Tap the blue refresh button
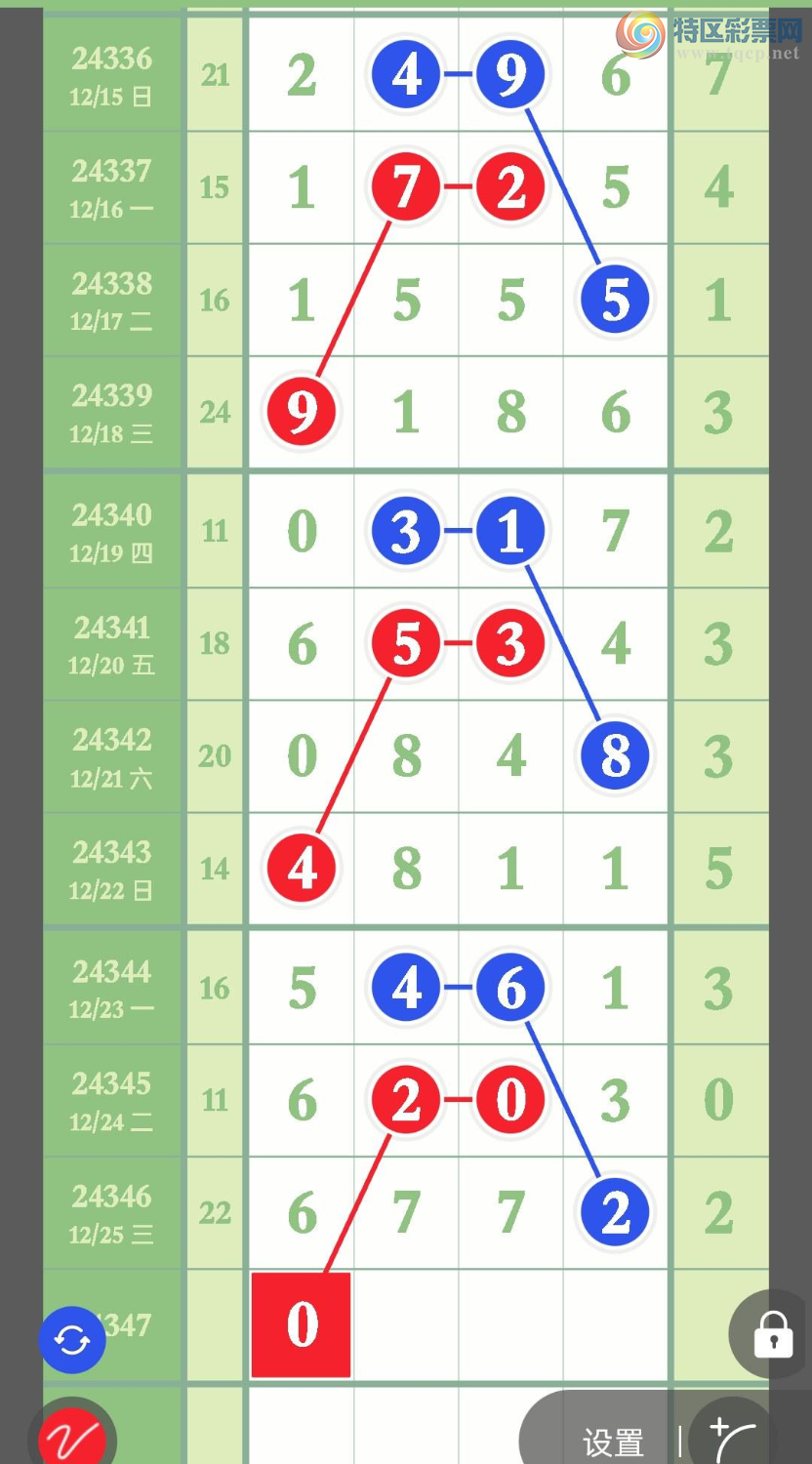 (72, 1340)
